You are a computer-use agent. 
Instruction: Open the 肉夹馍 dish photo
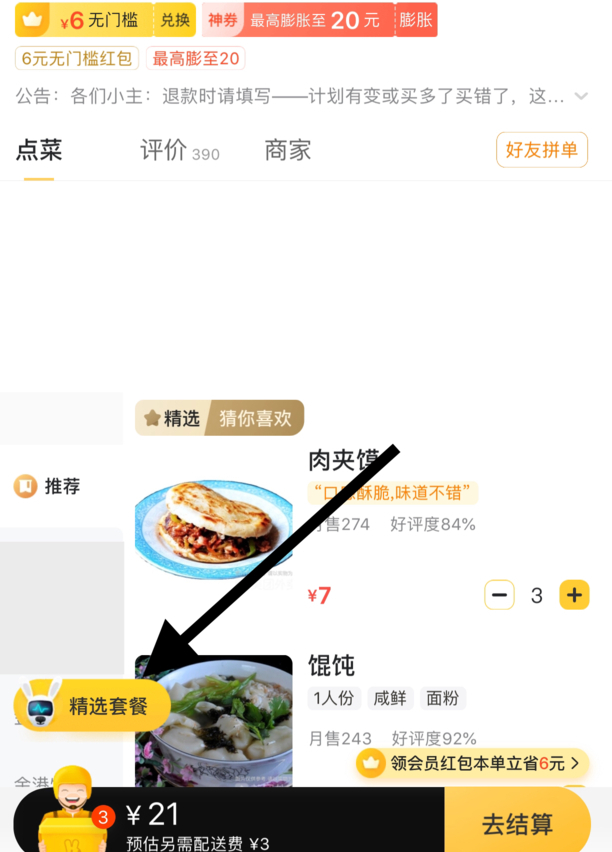pyautogui.click(x=214, y=530)
